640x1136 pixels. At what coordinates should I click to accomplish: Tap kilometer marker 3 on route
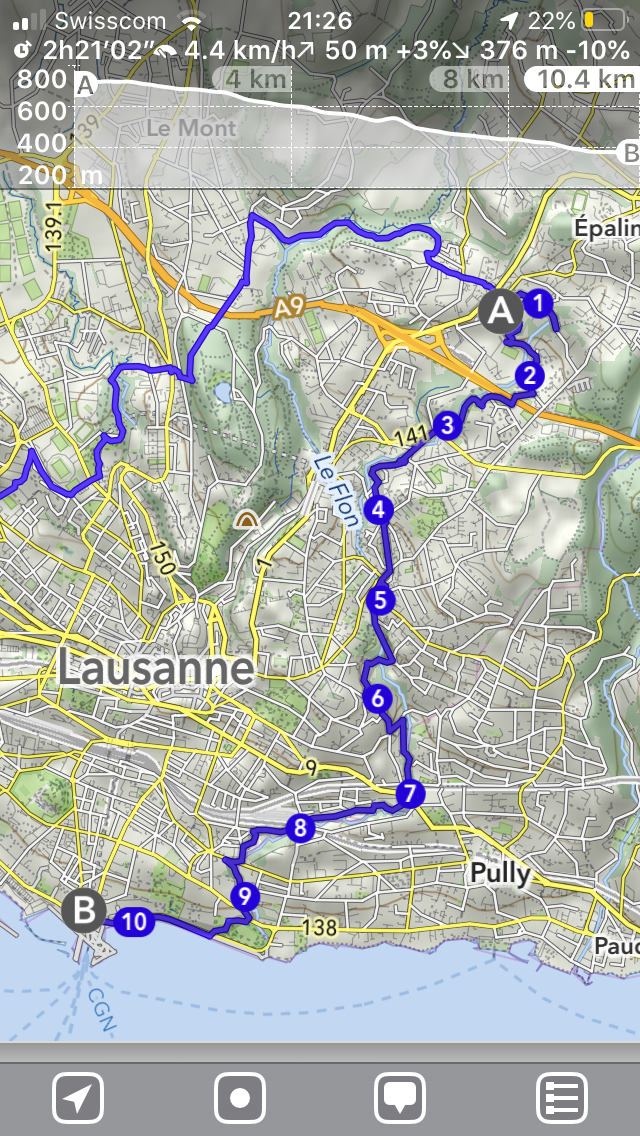coord(447,425)
